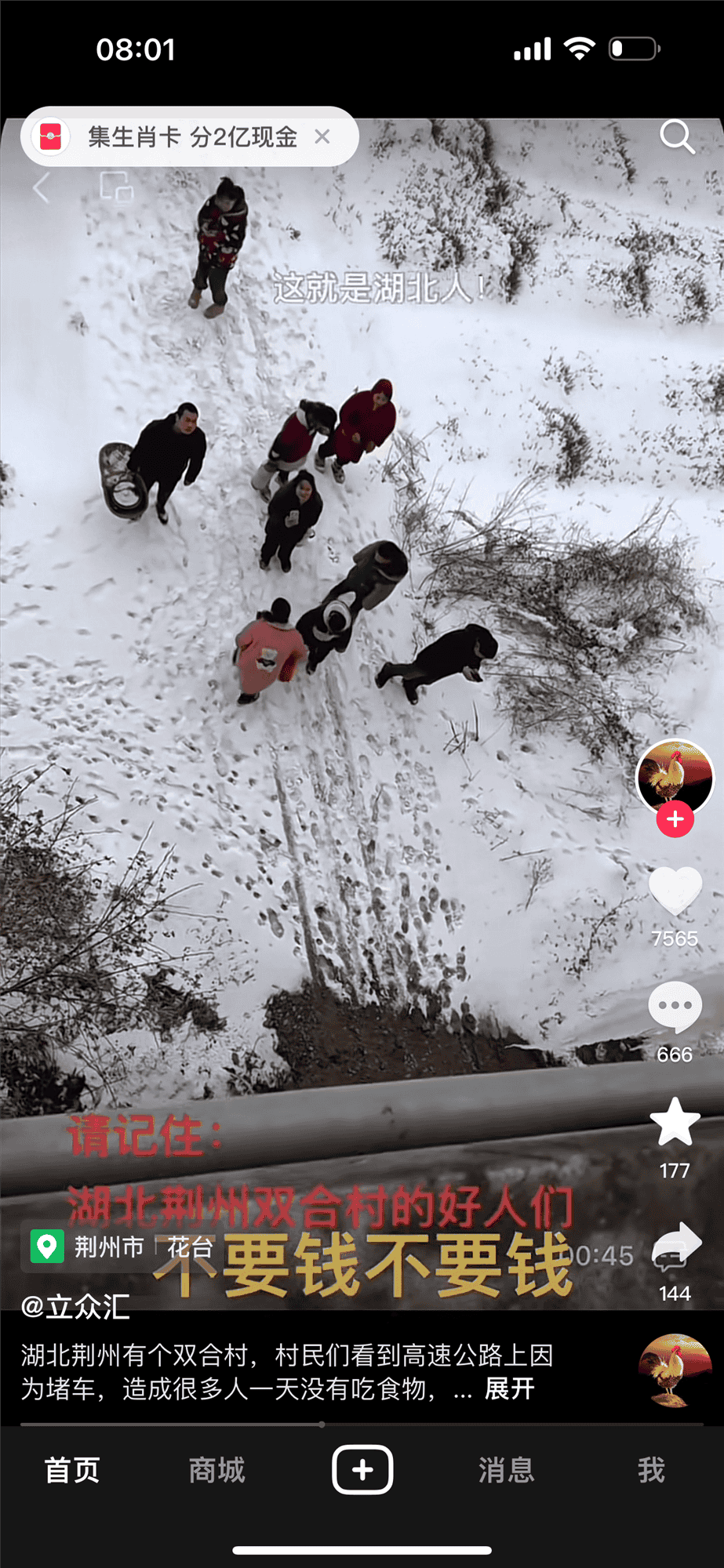Share this video via arrow icon

click(x=675, y=1246)
